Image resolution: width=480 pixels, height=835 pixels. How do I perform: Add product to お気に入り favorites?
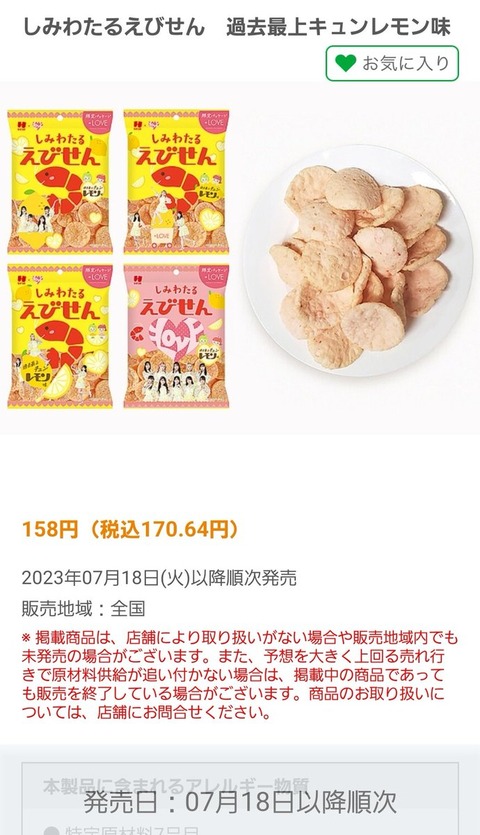coord(392,63)
